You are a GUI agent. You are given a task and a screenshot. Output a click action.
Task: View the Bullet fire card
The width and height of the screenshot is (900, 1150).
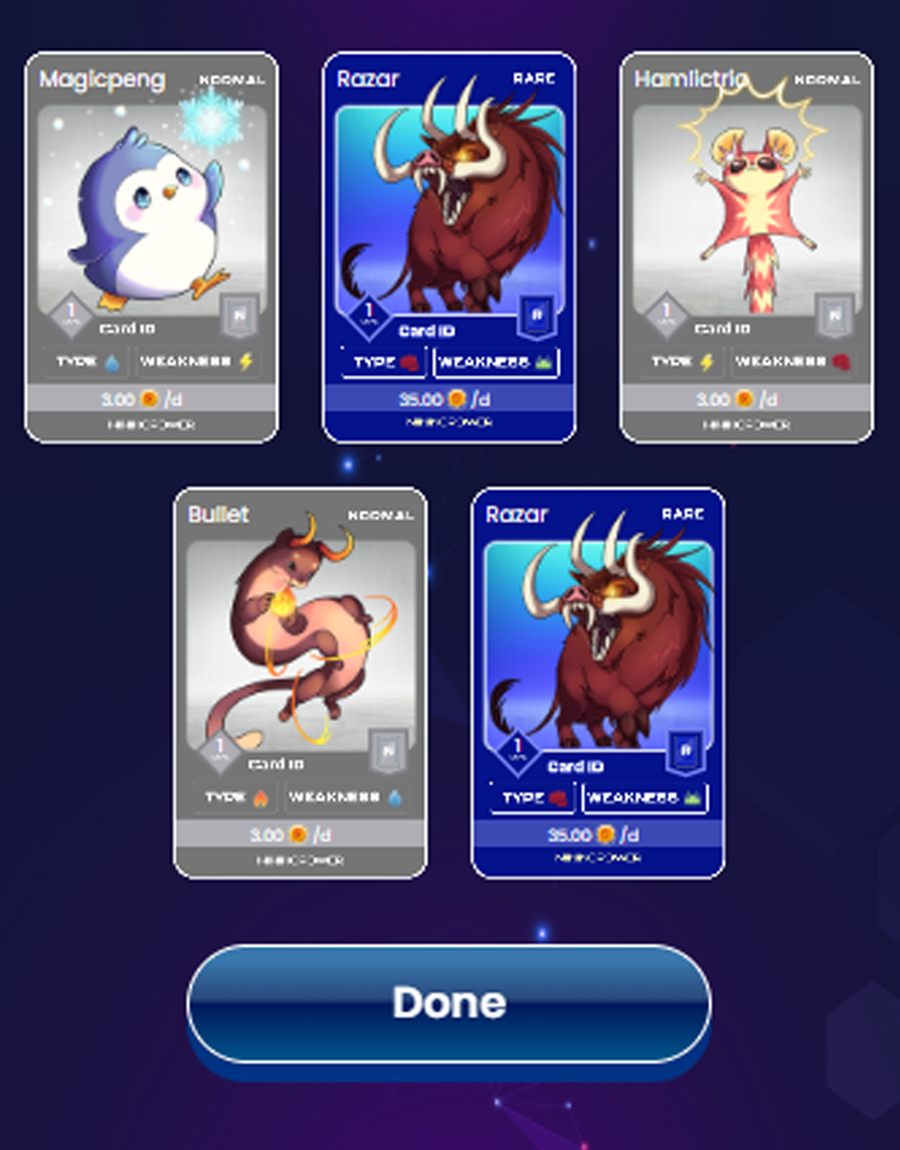coord(301,683)
